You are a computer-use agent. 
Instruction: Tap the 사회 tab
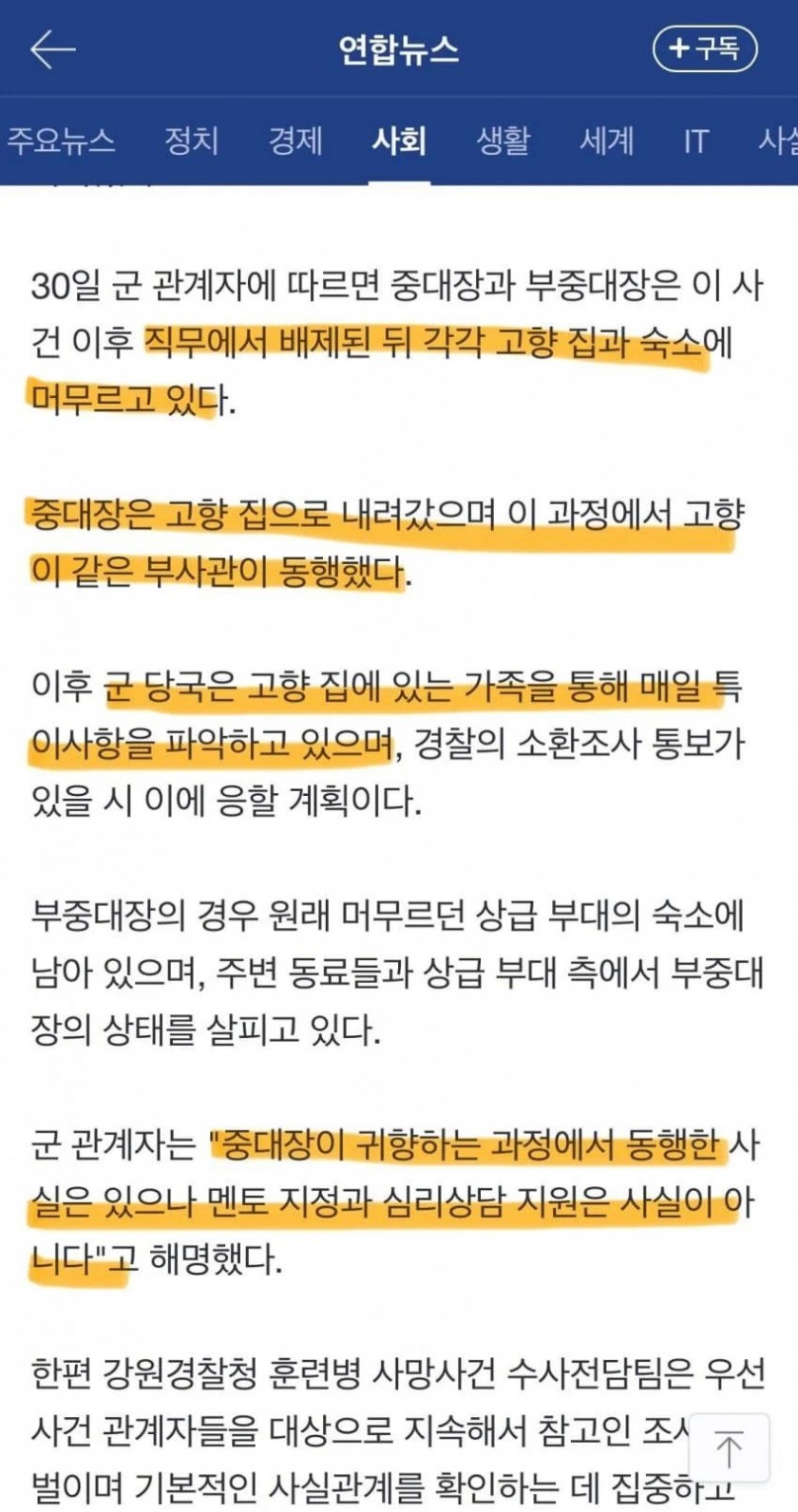click(399, 142)
